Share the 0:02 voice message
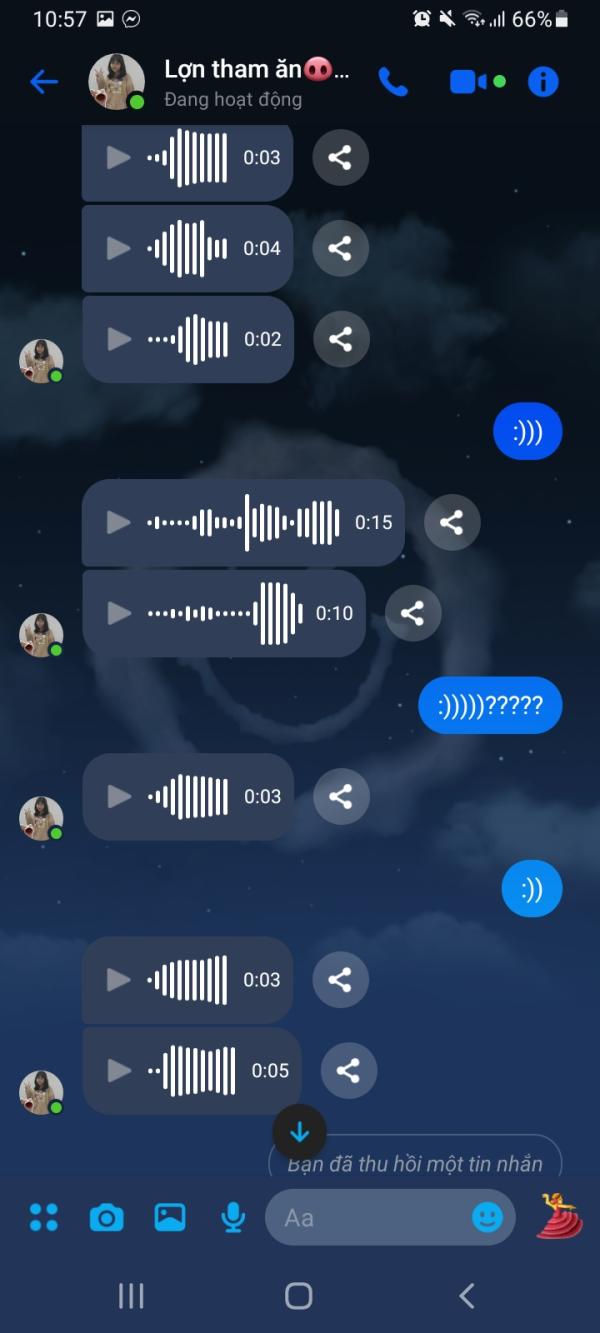This screenshot has width=600, height=1333. coord(341,339)
